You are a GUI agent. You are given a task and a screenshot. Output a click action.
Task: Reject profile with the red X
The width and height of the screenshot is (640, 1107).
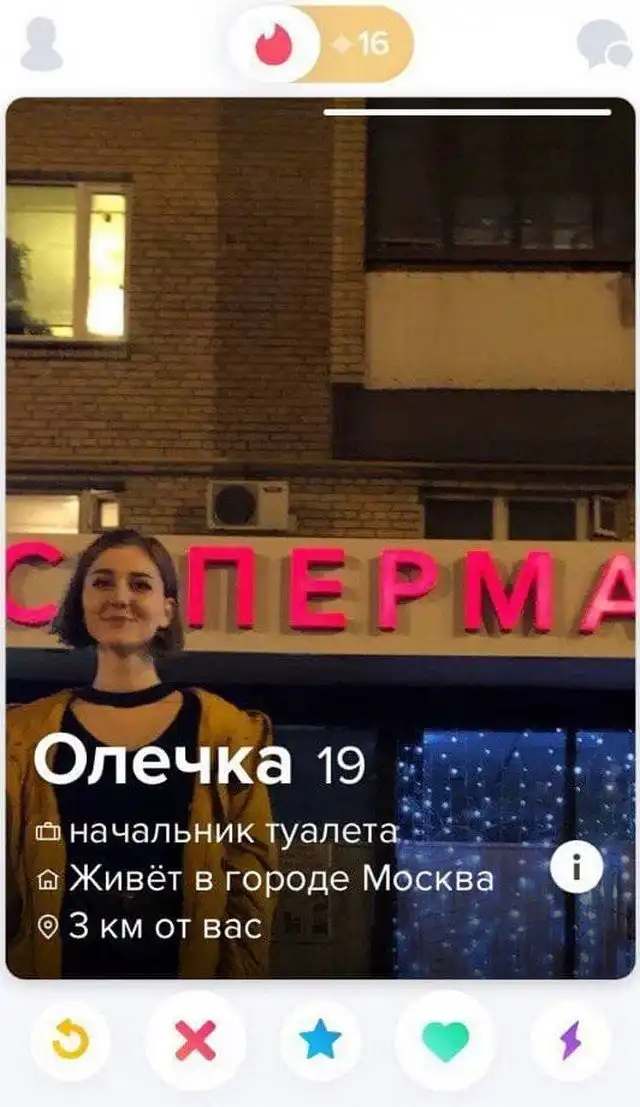point(195,1041)
